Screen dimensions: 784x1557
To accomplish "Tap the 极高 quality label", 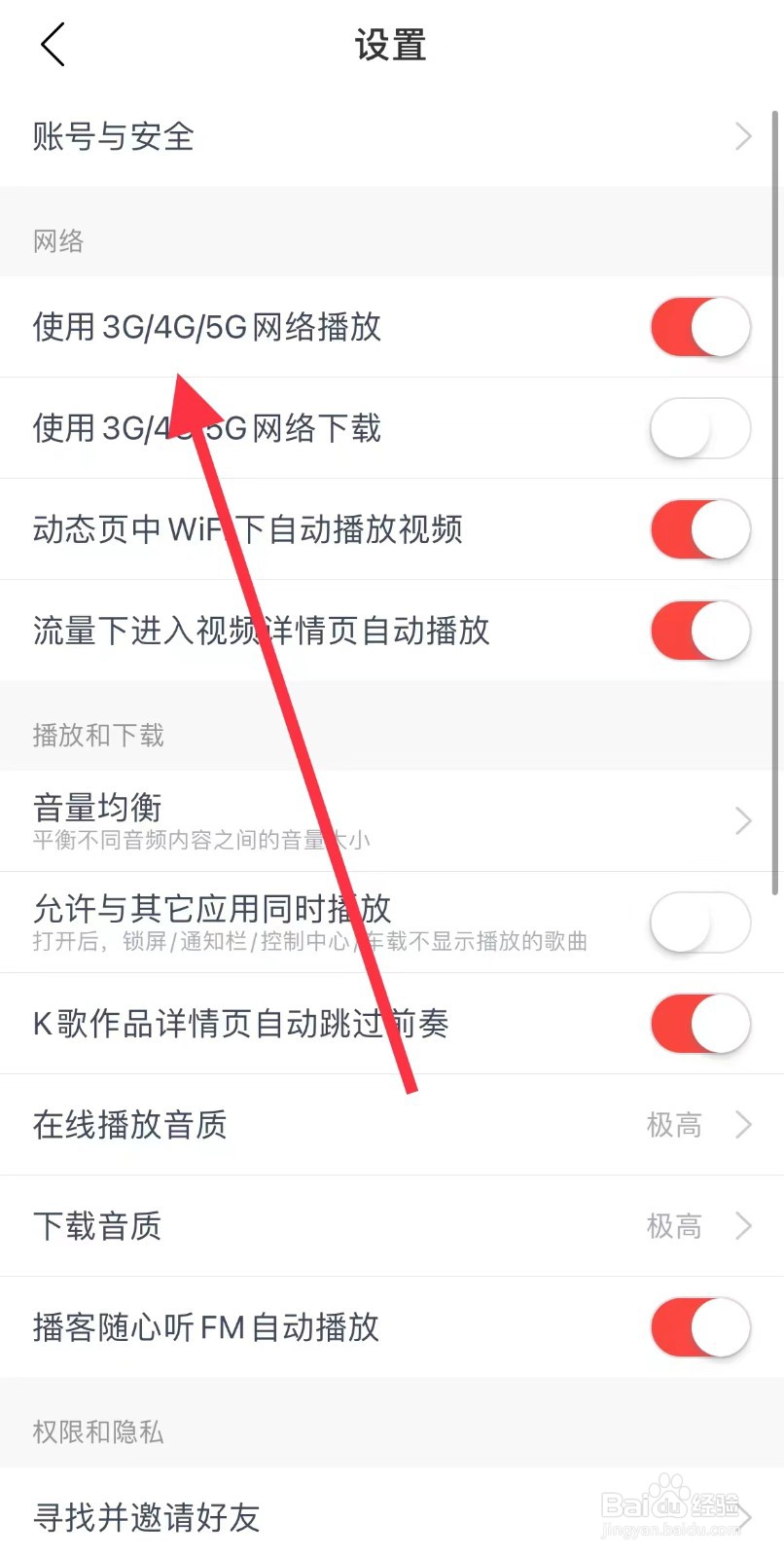I will [674, 1125].
